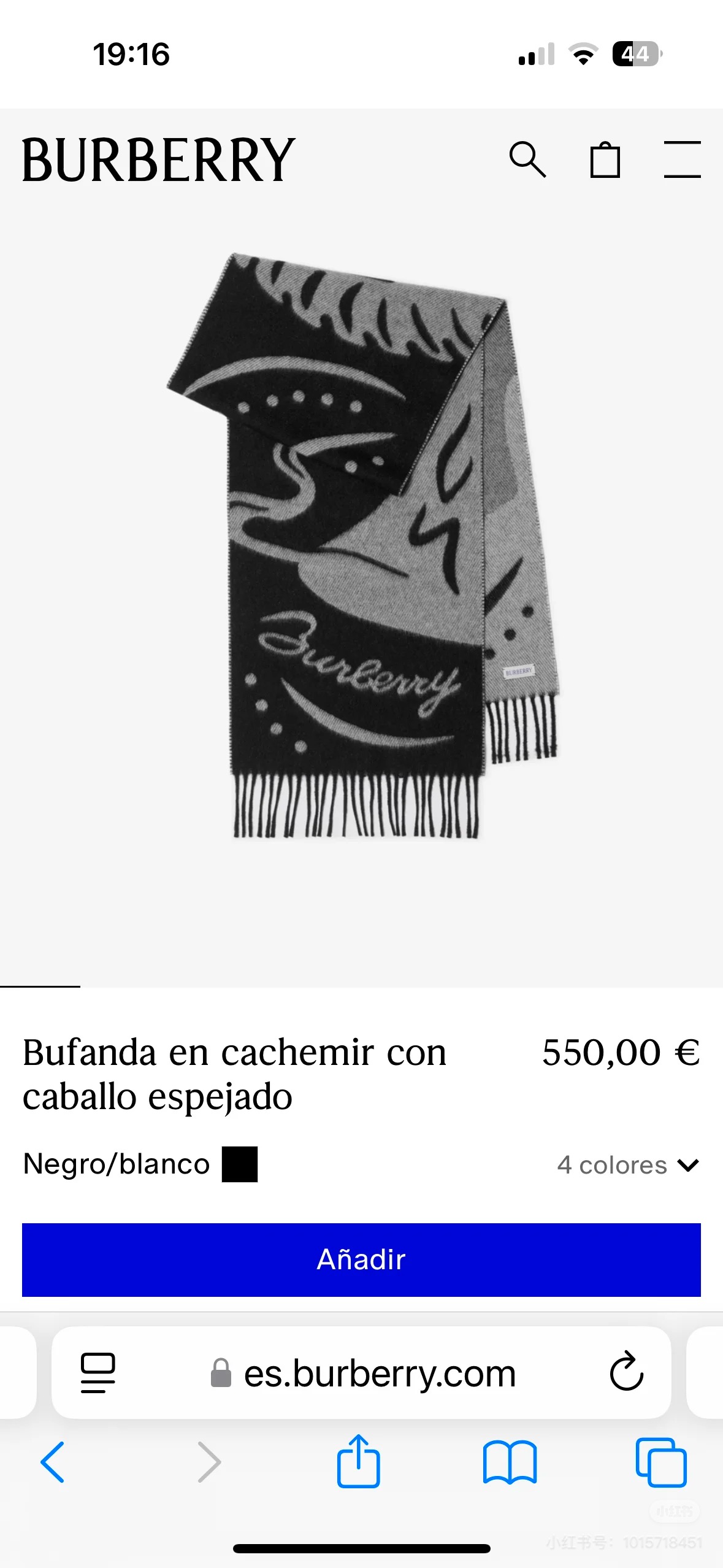Expand the 4 colores dropdown
Image resolution: width=723 pixels, height=1568 pixels.
coord(628,1164)
